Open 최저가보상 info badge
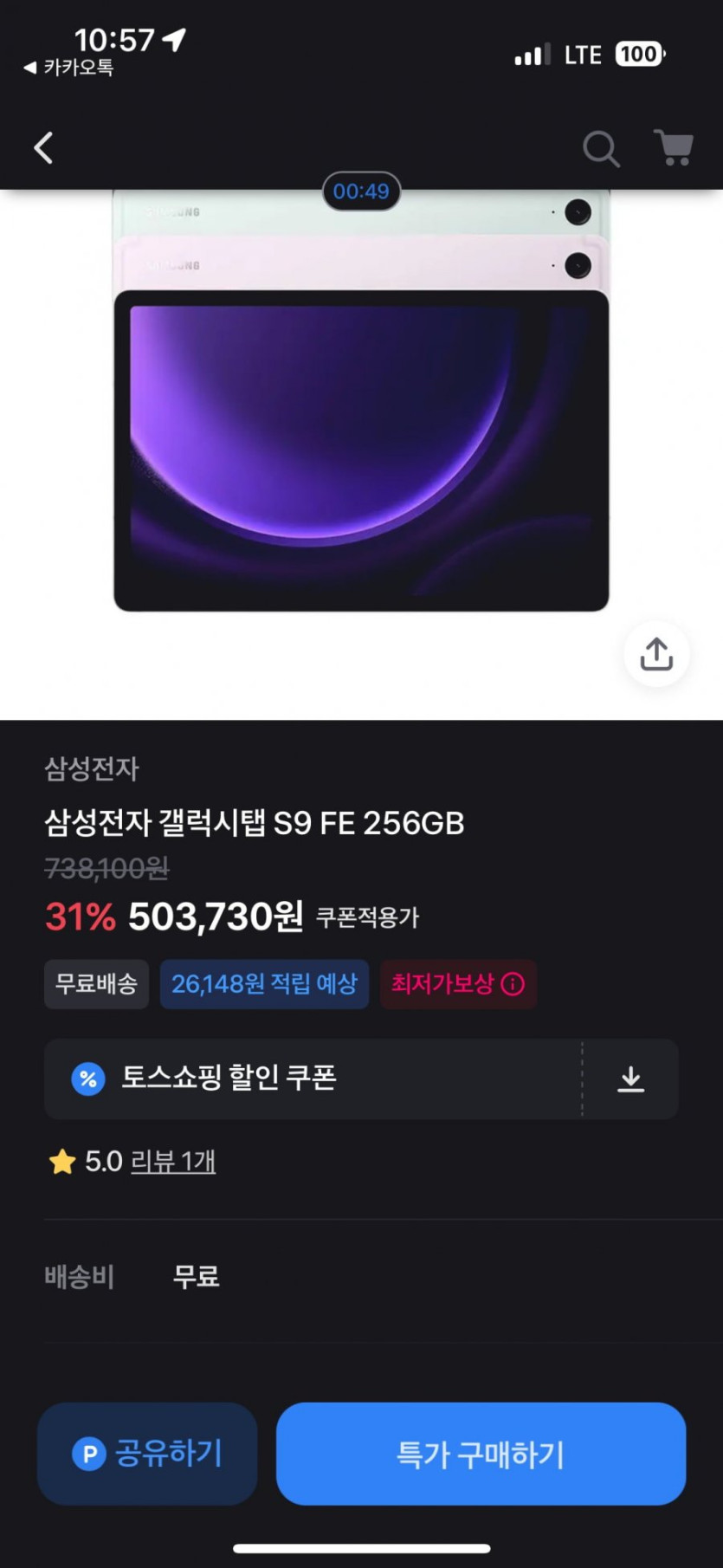This screenshot has height=1568, width=723. (458, 984)
